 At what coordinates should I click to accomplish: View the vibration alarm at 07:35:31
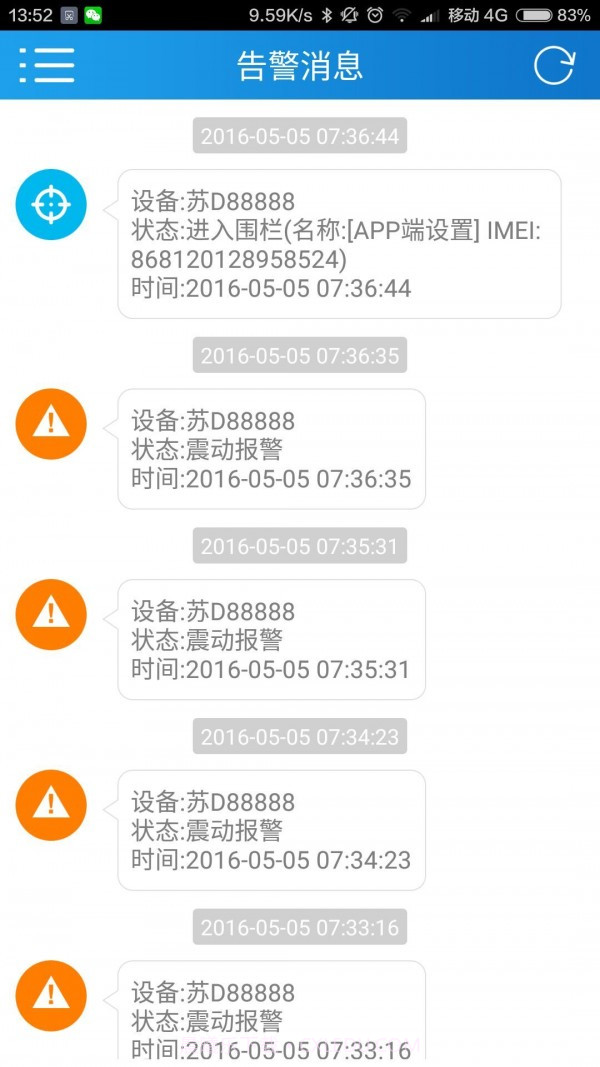coord(271,640)
